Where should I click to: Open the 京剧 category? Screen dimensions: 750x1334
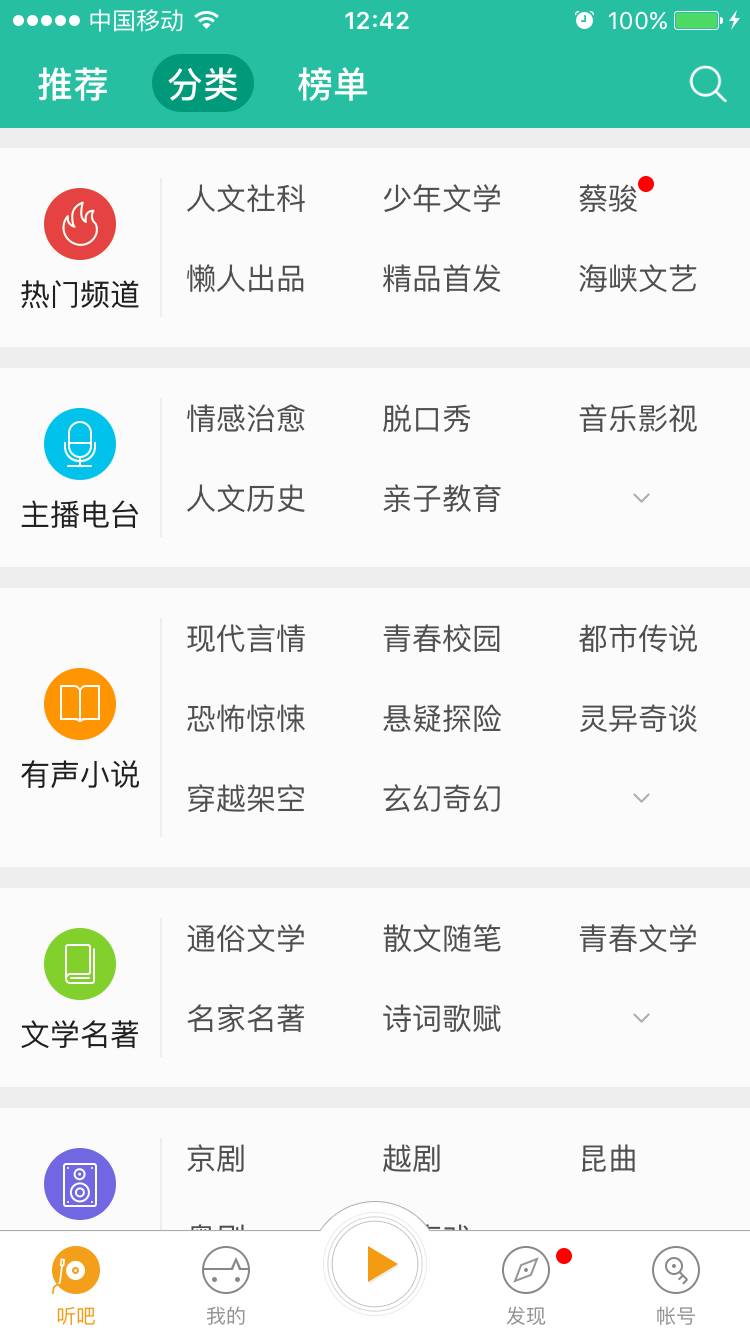pos(216,1159)
